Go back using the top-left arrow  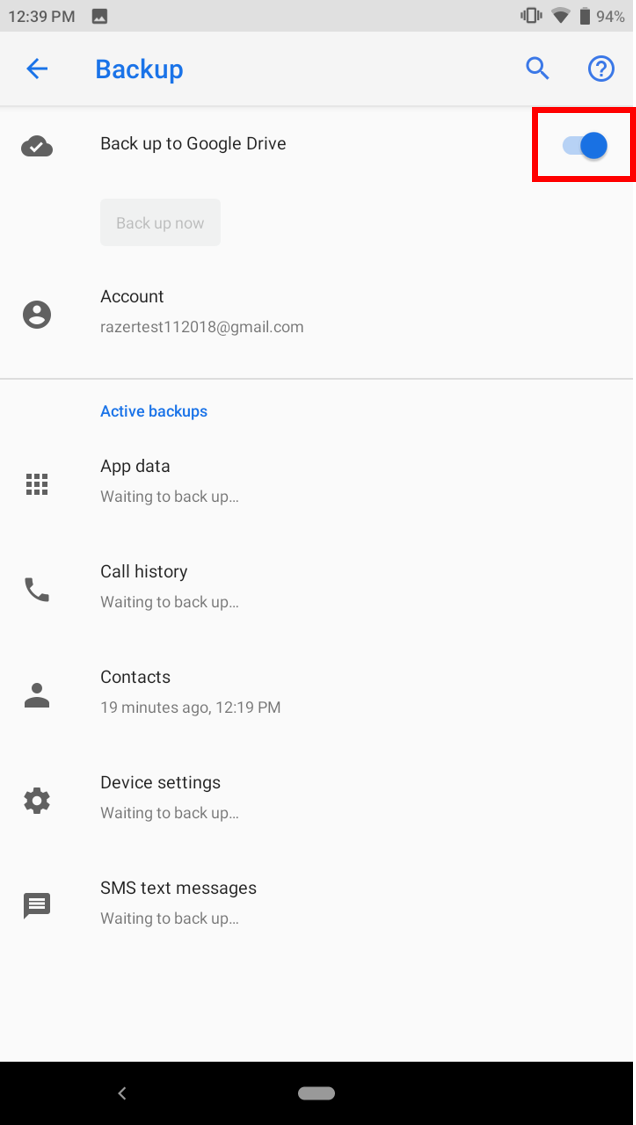click(37, 69)
